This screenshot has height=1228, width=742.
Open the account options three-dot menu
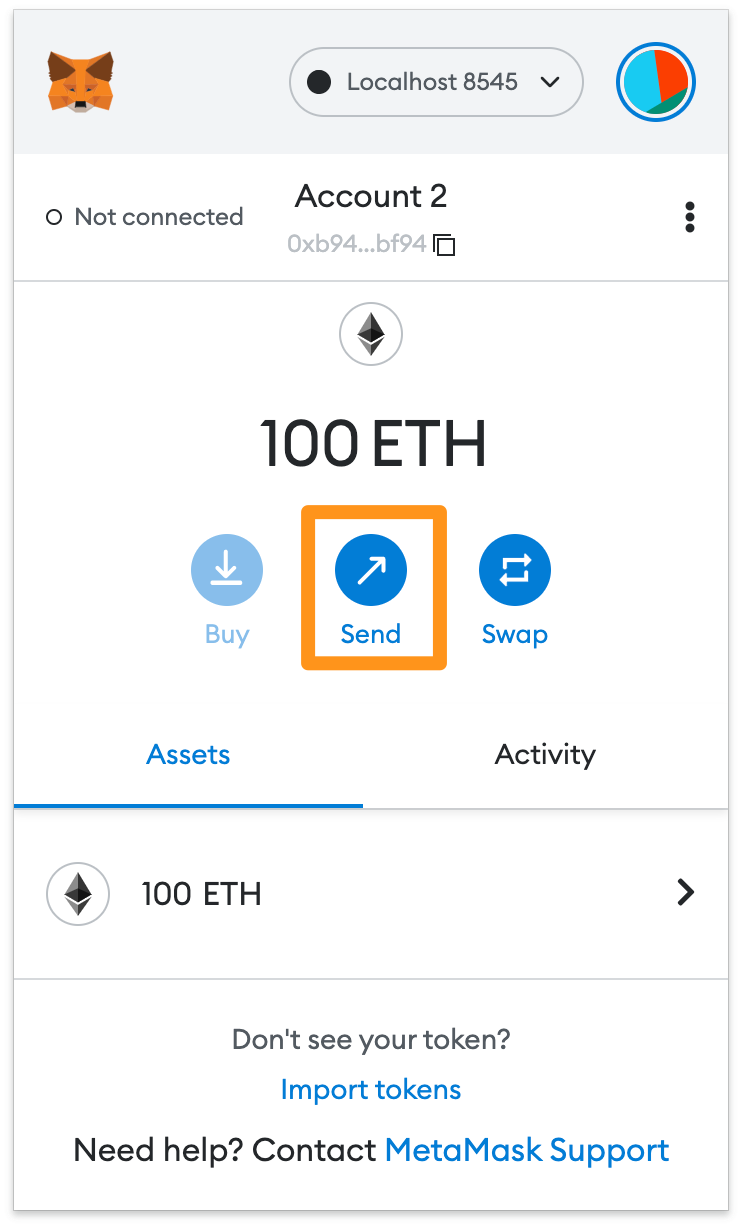[689, 217]
